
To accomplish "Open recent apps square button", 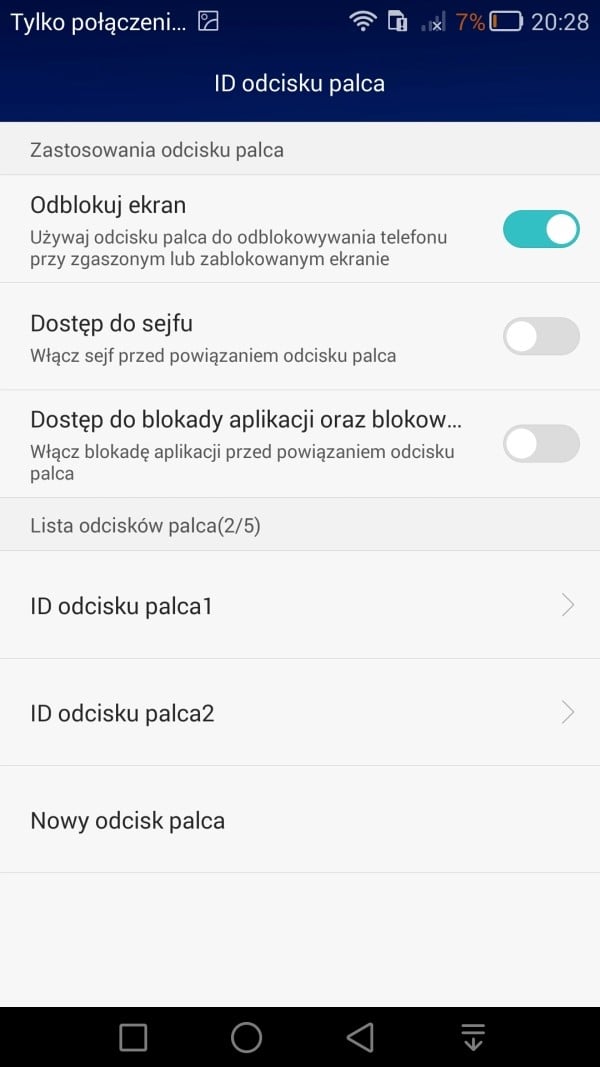I will click(133, 1038).
